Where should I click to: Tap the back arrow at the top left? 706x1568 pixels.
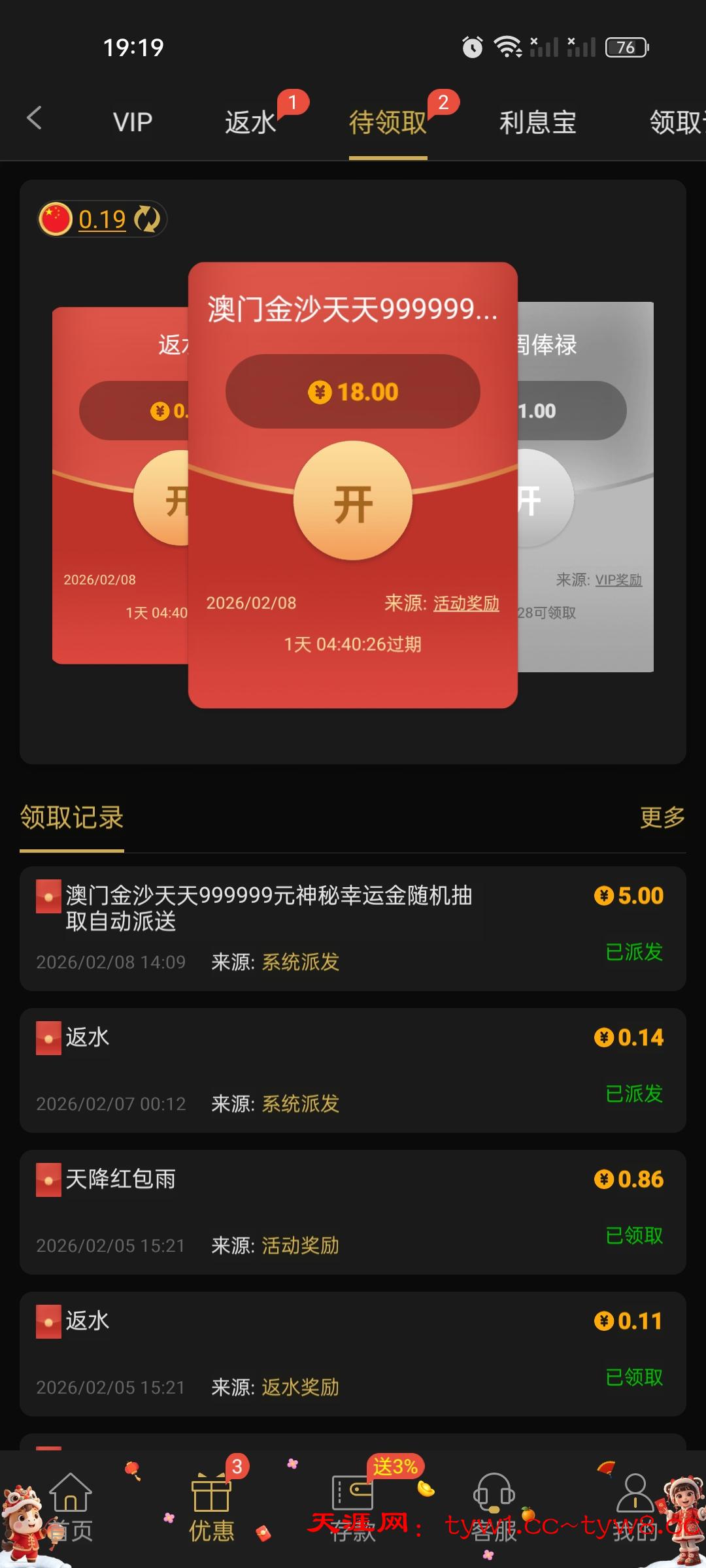(35, 119)
